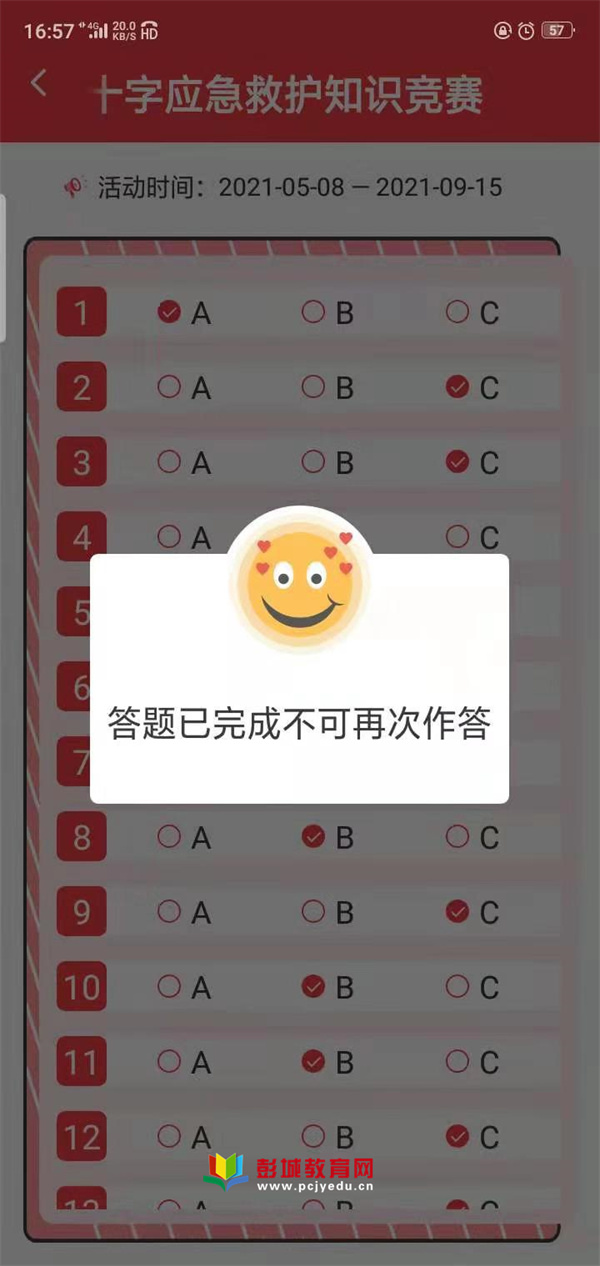Choose option A for question 8
600x1266 pixels.
(x=170, y=836)
